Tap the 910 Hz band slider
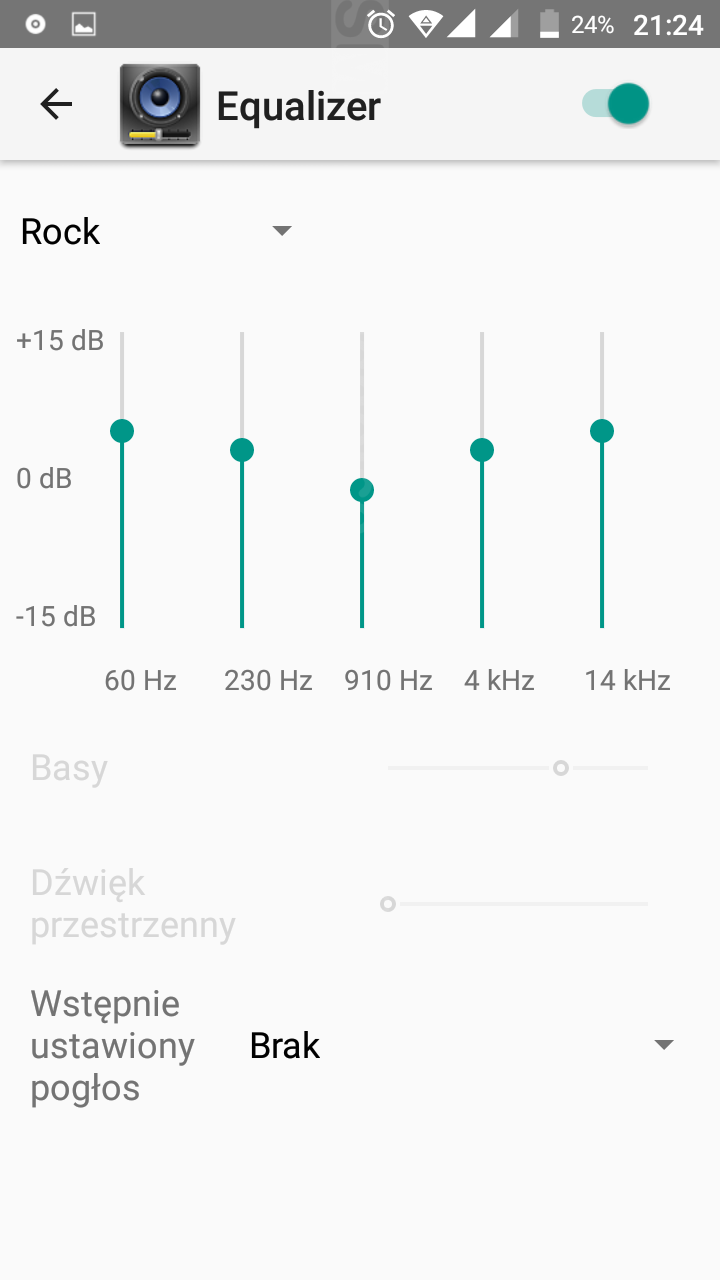 (x=362, y=490)
